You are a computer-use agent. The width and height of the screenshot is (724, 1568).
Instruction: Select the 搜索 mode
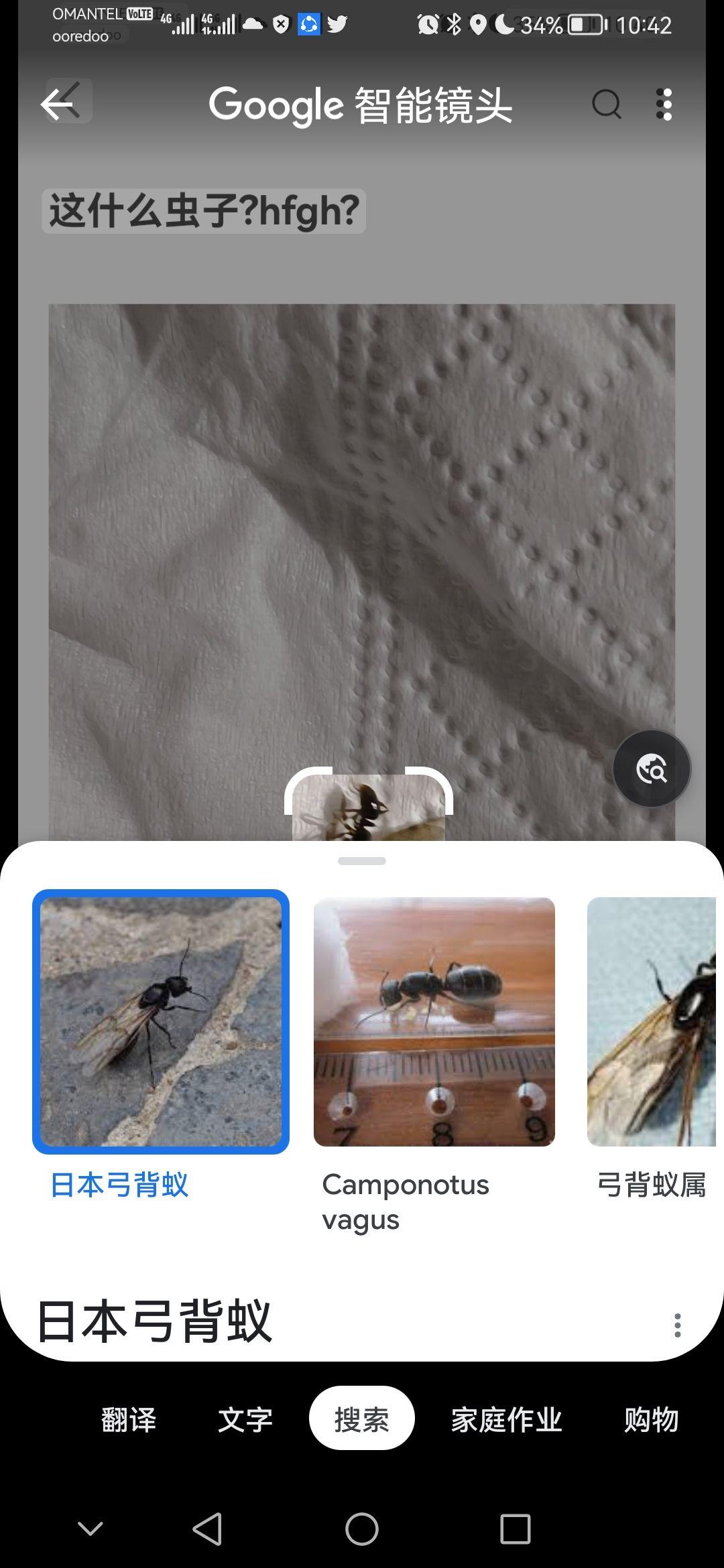361,1419
